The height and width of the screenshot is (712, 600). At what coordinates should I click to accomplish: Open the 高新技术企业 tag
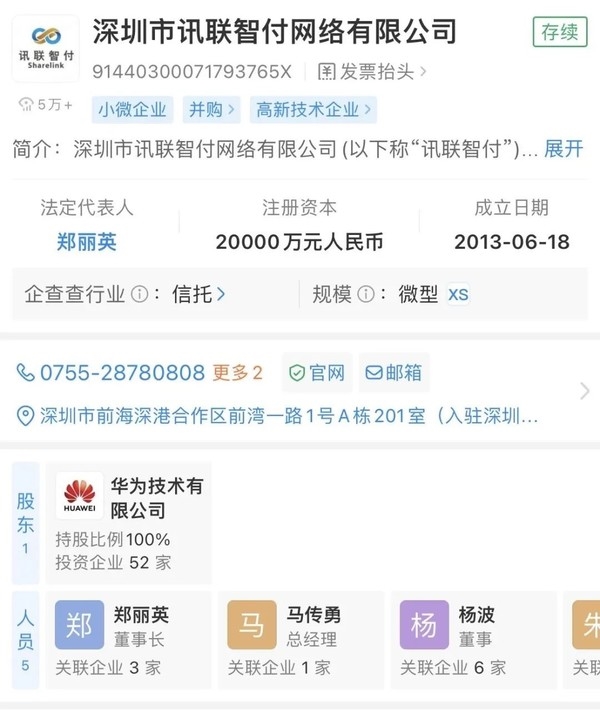pos(313,109)
